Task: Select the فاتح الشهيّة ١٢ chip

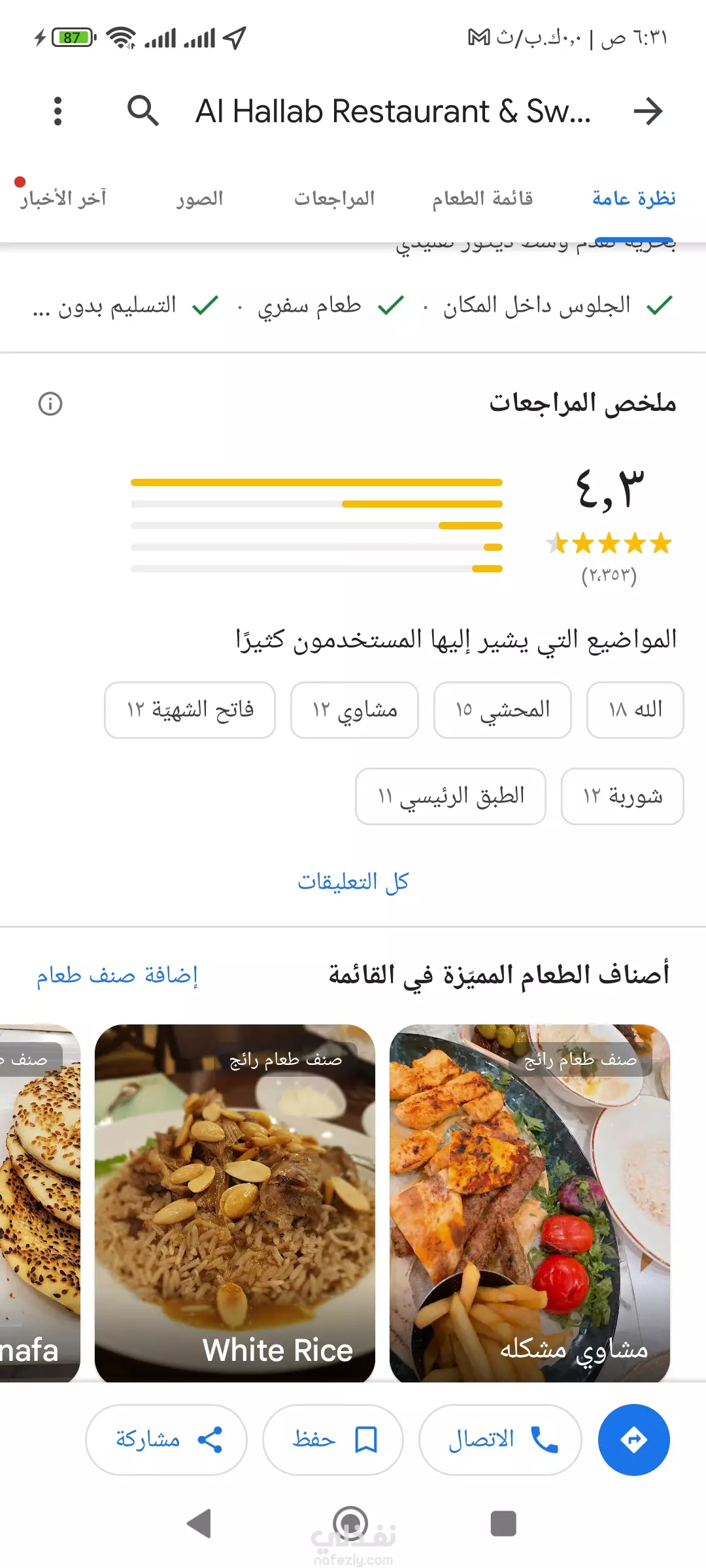Action: pos(190,710)
